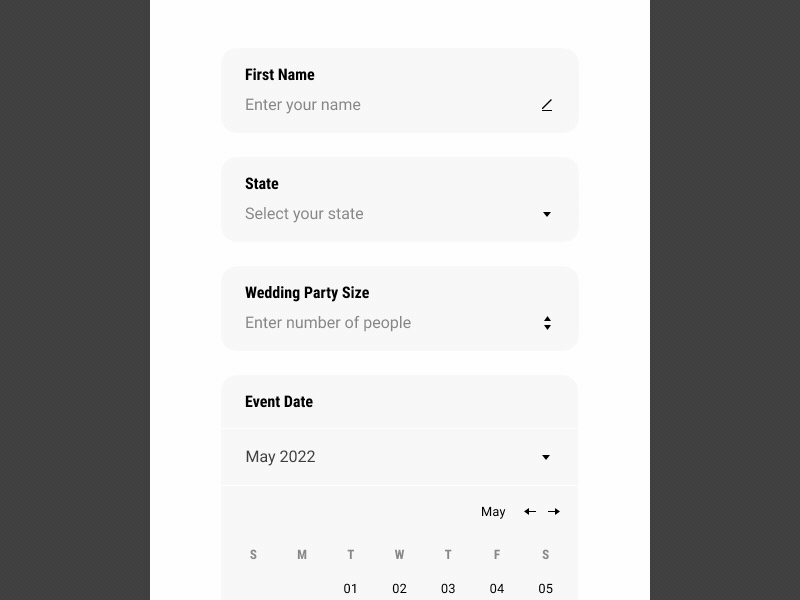The height and width of the screenshot is (600, 800).
Task: Expand the May 2022 month dropdown
Action: click(x=546, y=457)
